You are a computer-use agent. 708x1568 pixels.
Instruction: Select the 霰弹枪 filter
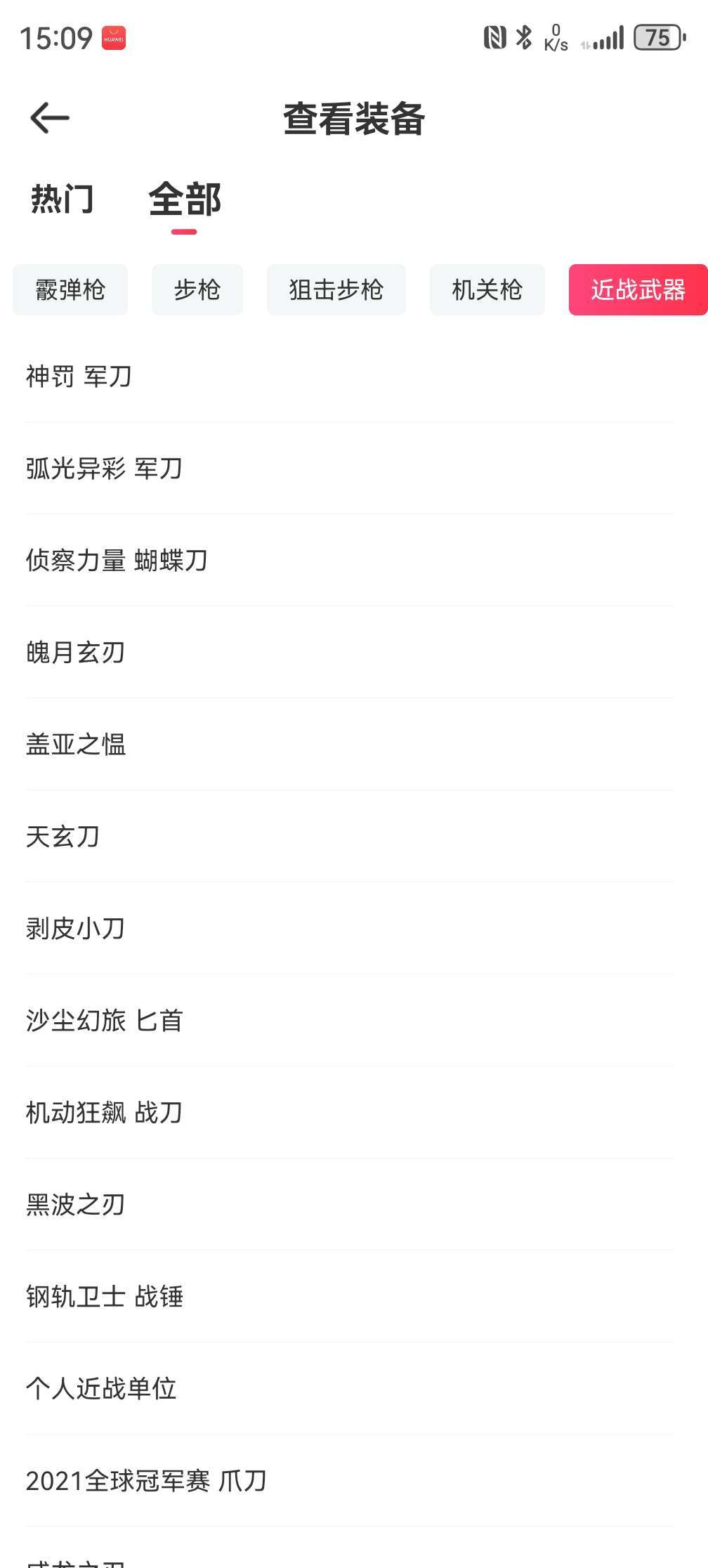coord(70,290)
